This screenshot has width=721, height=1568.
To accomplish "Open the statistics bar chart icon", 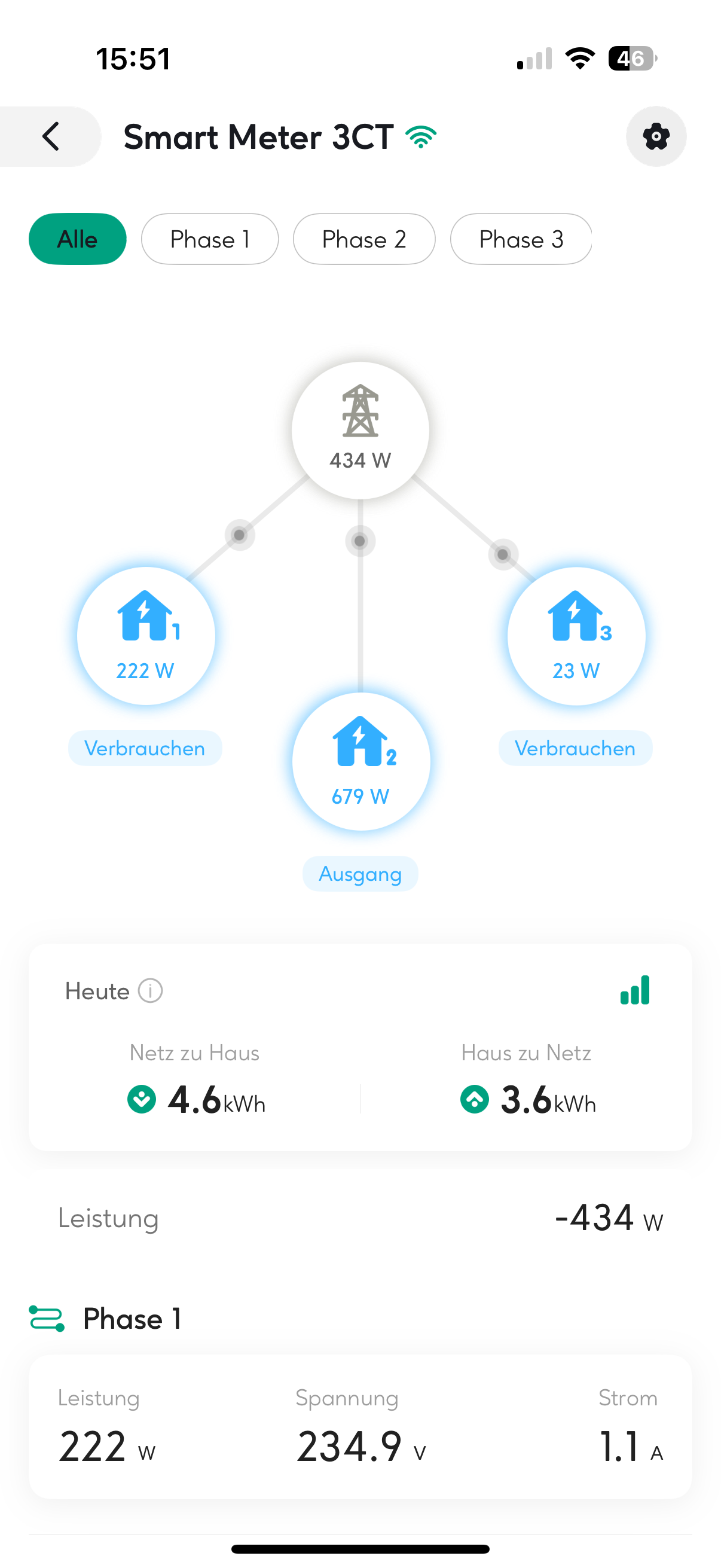I will tap(634, 990).
